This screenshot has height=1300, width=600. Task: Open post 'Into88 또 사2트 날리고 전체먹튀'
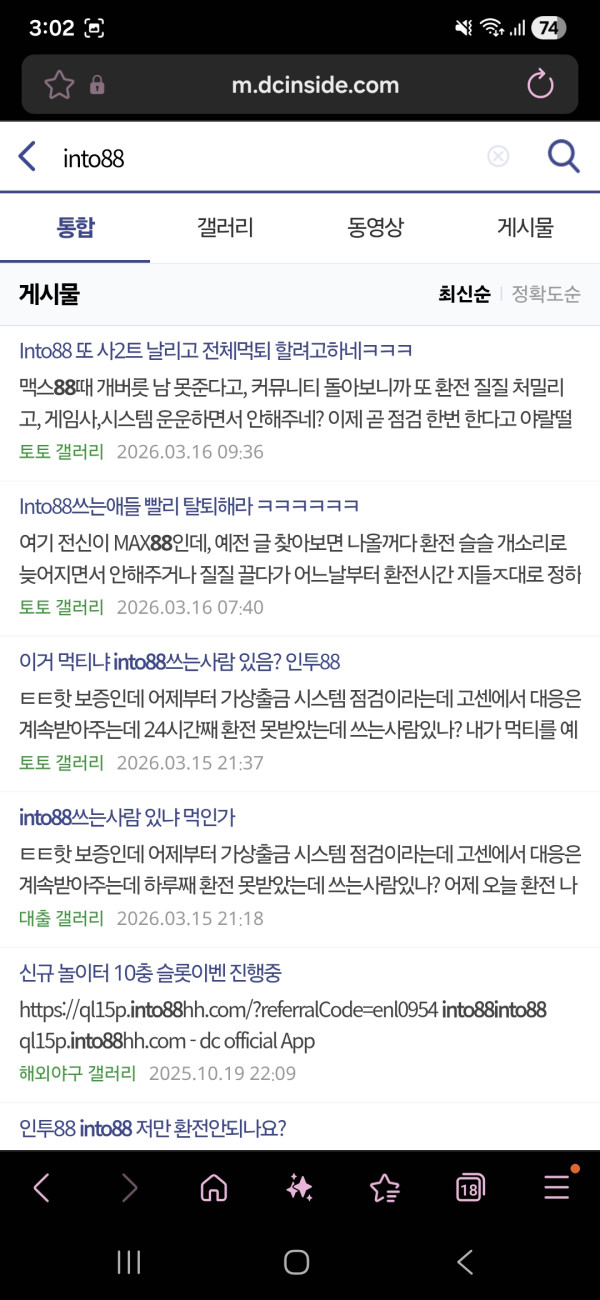tap(216, 351)
